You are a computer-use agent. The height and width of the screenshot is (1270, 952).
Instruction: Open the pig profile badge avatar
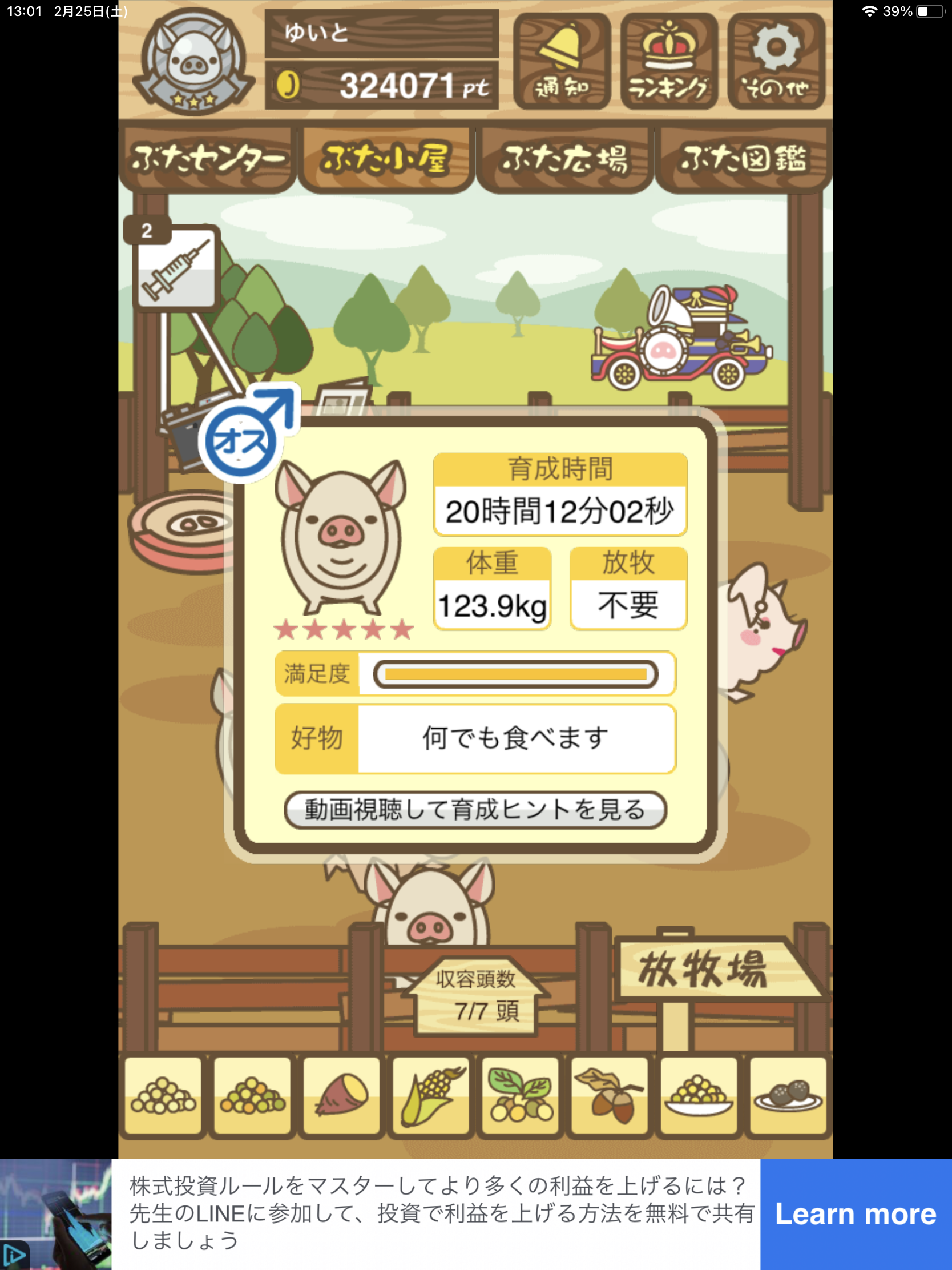click(x=193, y=62)
